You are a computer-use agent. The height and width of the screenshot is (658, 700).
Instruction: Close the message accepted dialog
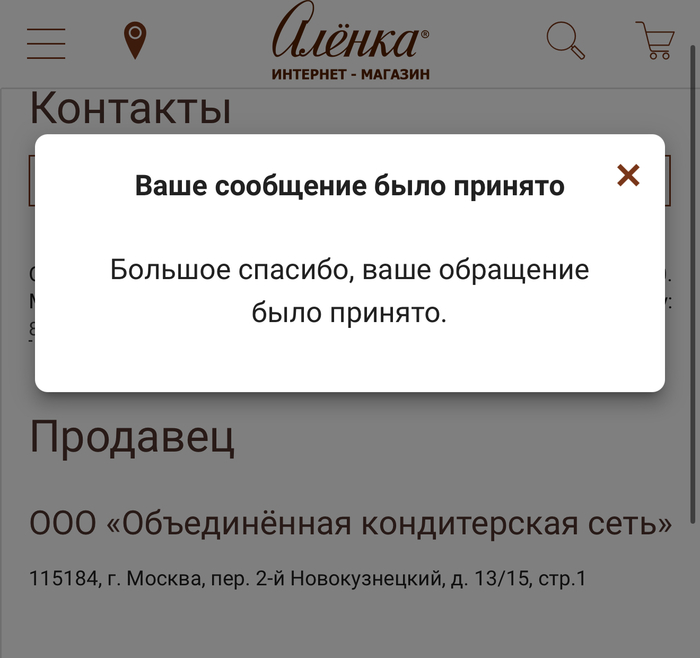628,176
